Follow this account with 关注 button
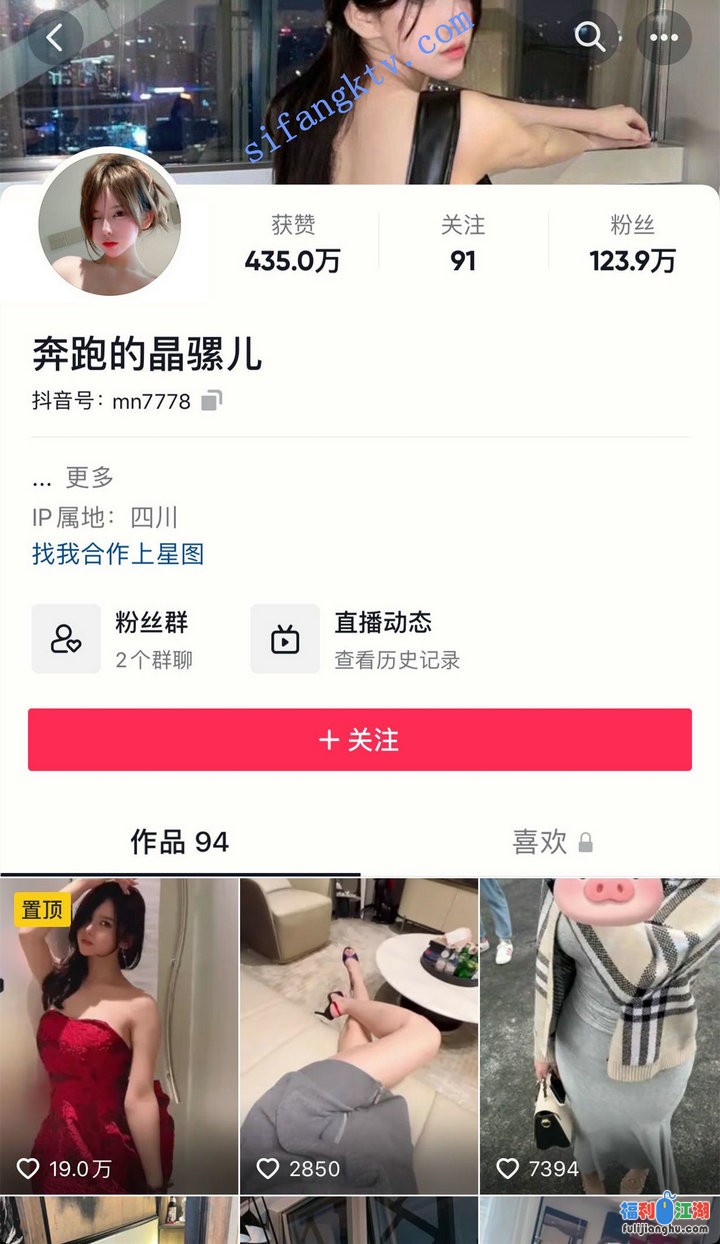This screenshot has height=1244, width=720. (x=360, y=740)
